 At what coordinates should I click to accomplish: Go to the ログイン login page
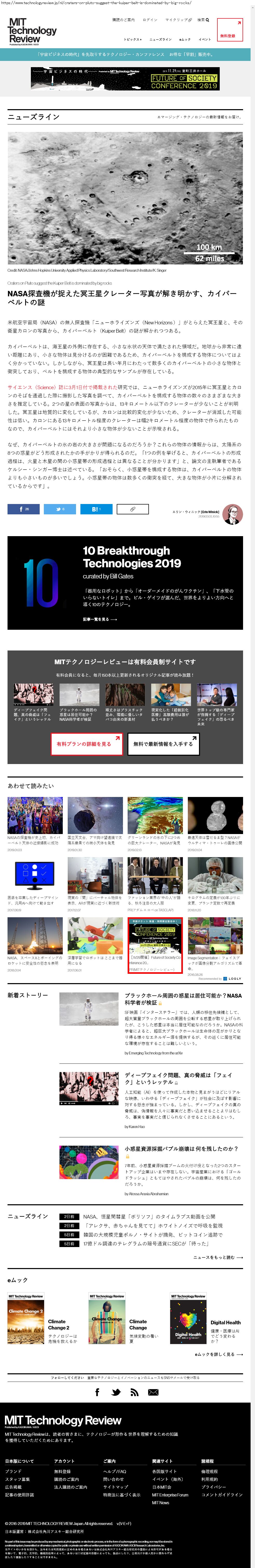(150, 19)
